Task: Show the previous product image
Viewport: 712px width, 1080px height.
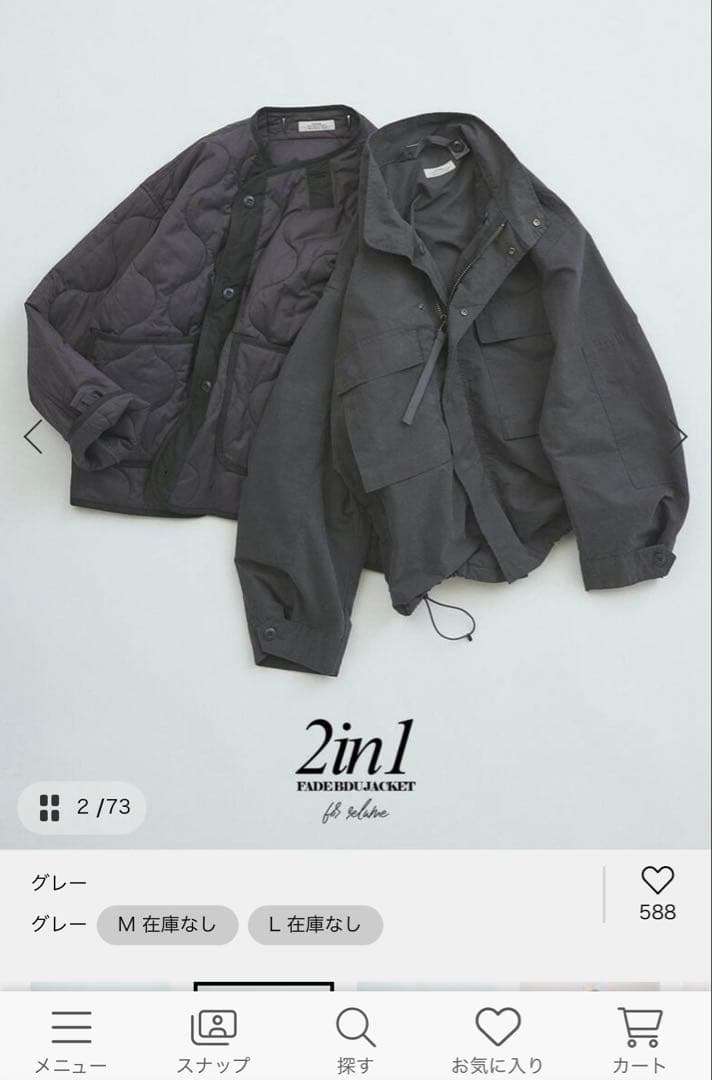Action: click(x=33, y=436)
